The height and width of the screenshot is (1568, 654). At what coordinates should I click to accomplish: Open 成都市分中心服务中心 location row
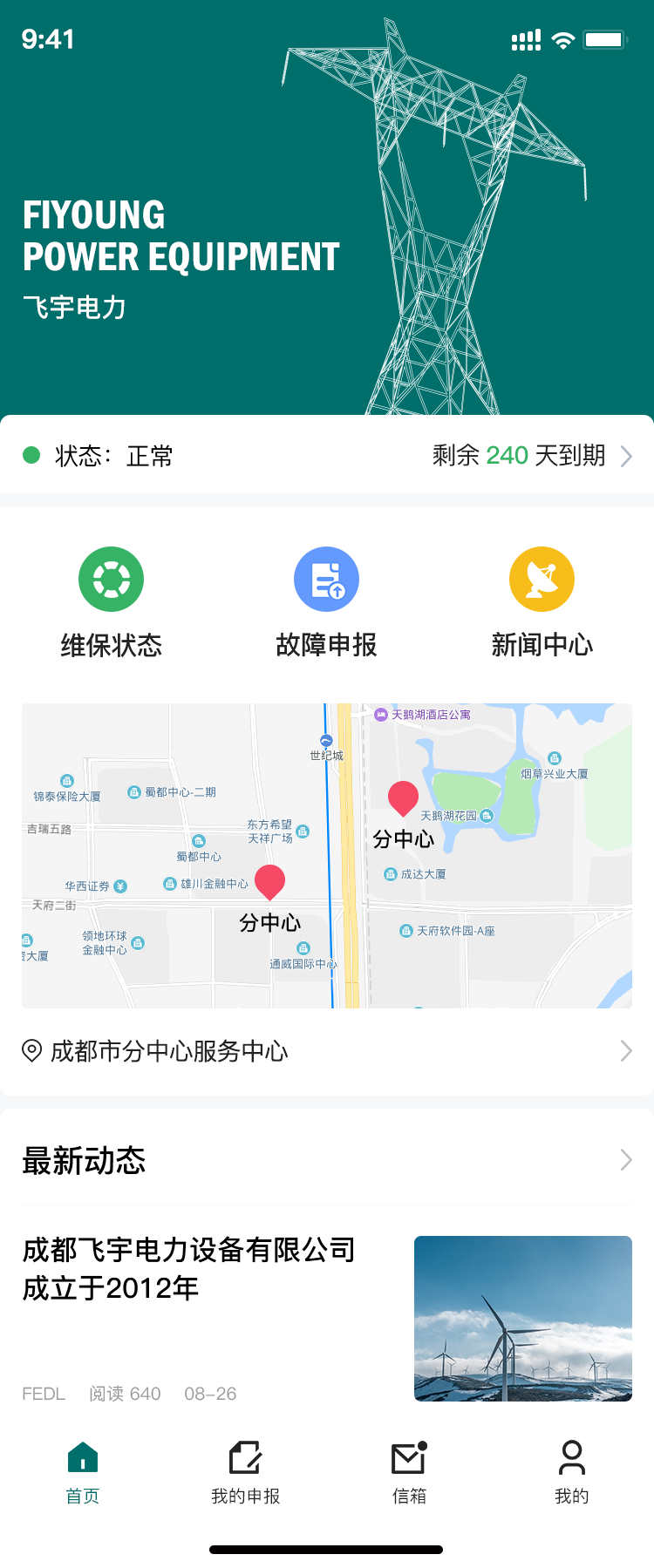tap(326, 1051)
